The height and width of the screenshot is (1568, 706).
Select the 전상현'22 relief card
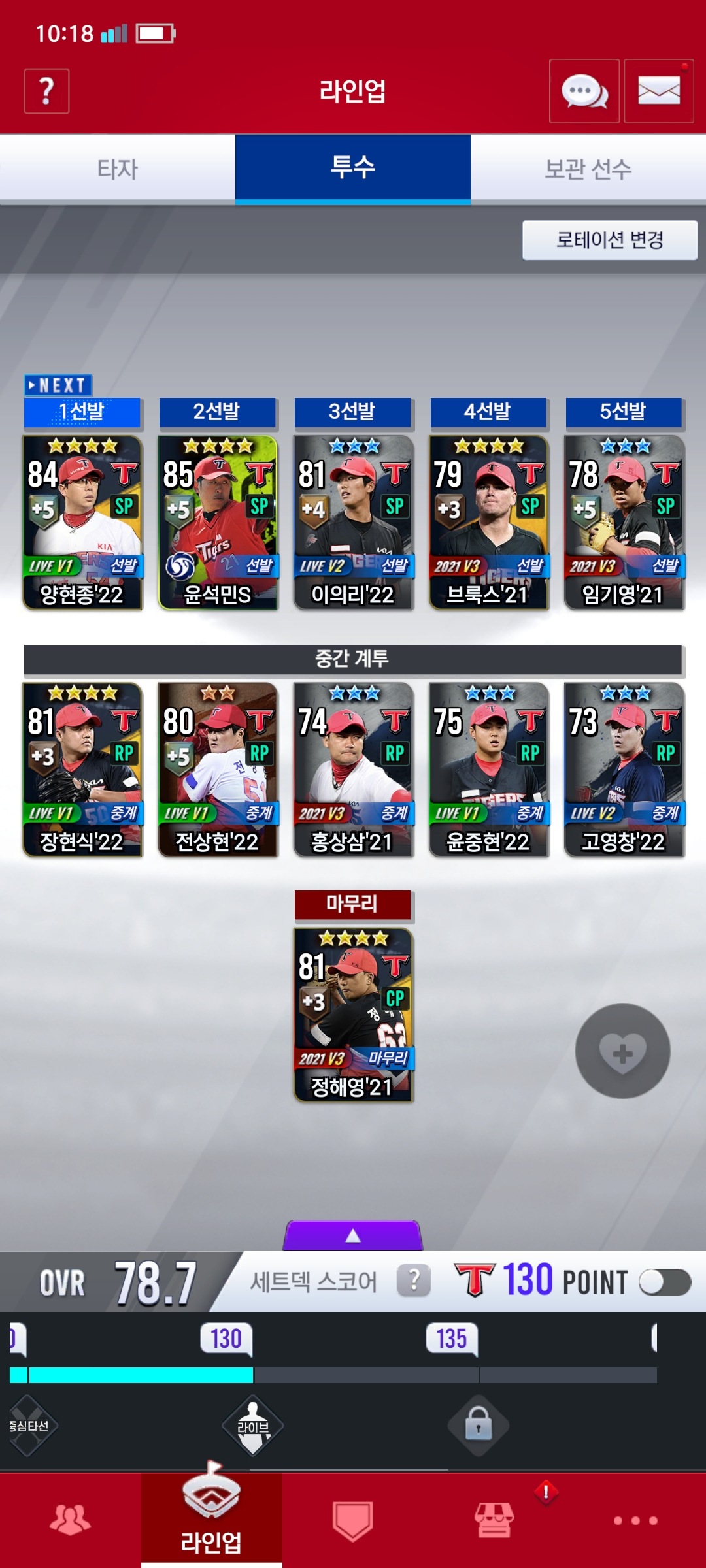pyautogui.click(x=218, y=770)
